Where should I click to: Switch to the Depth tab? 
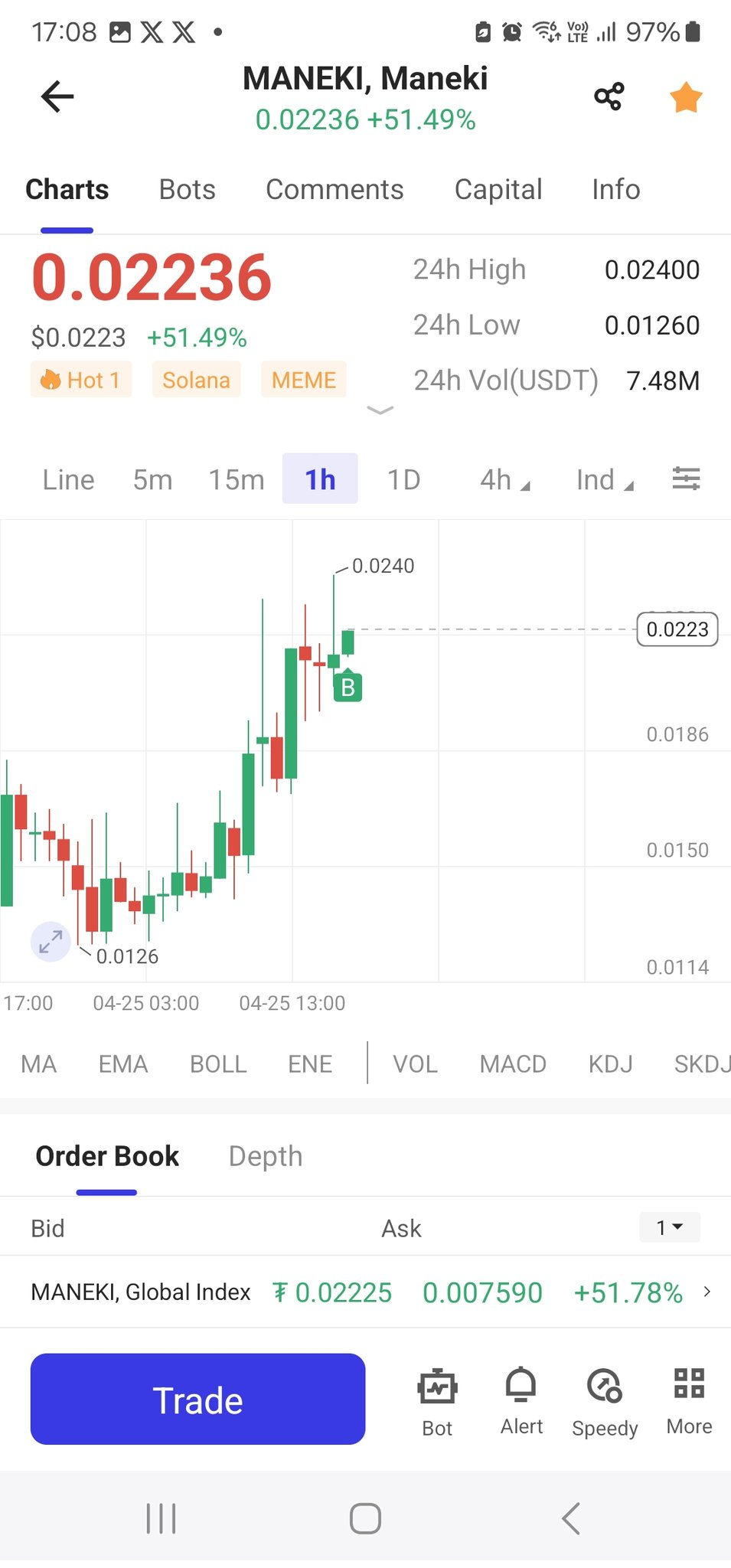click(266, 1156)
